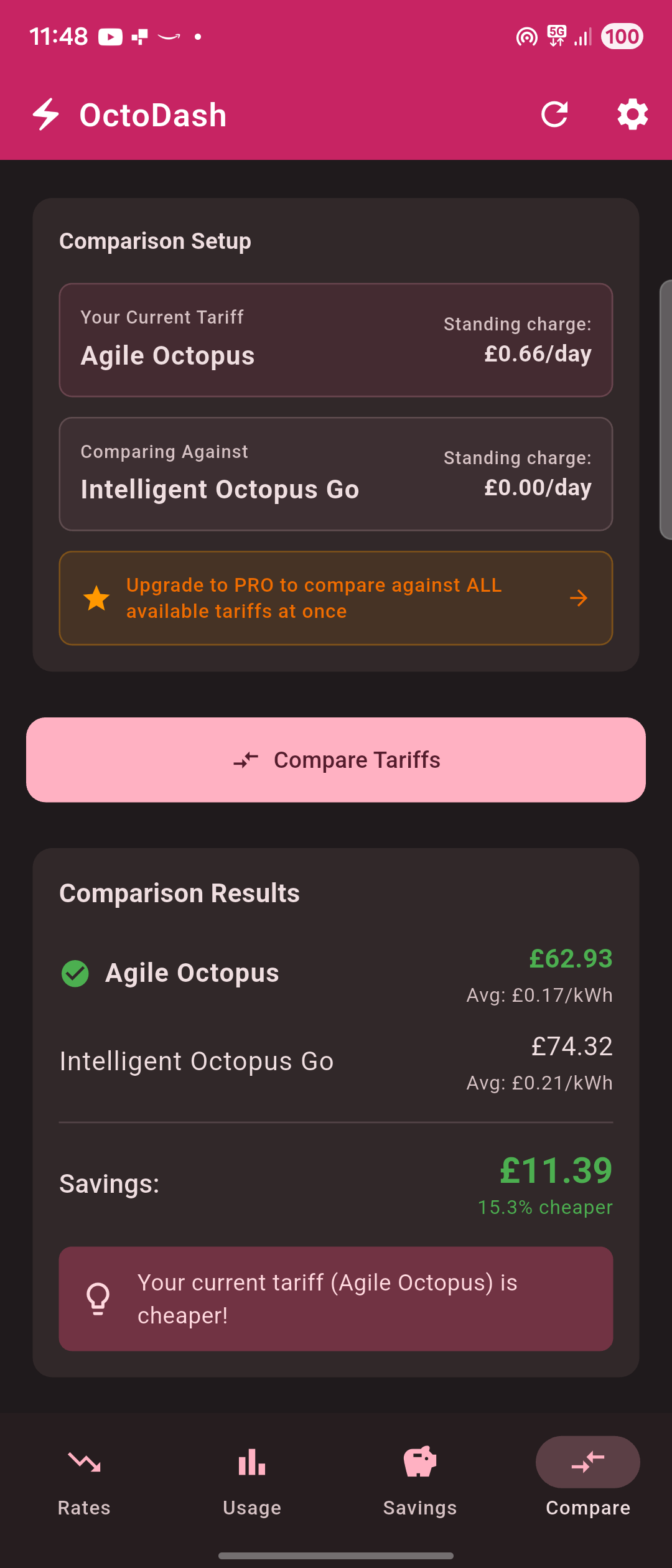Viewport: 672px width, 1568px height.
Task: Open the Your Current Tariff selector
Action: [336, 340]
